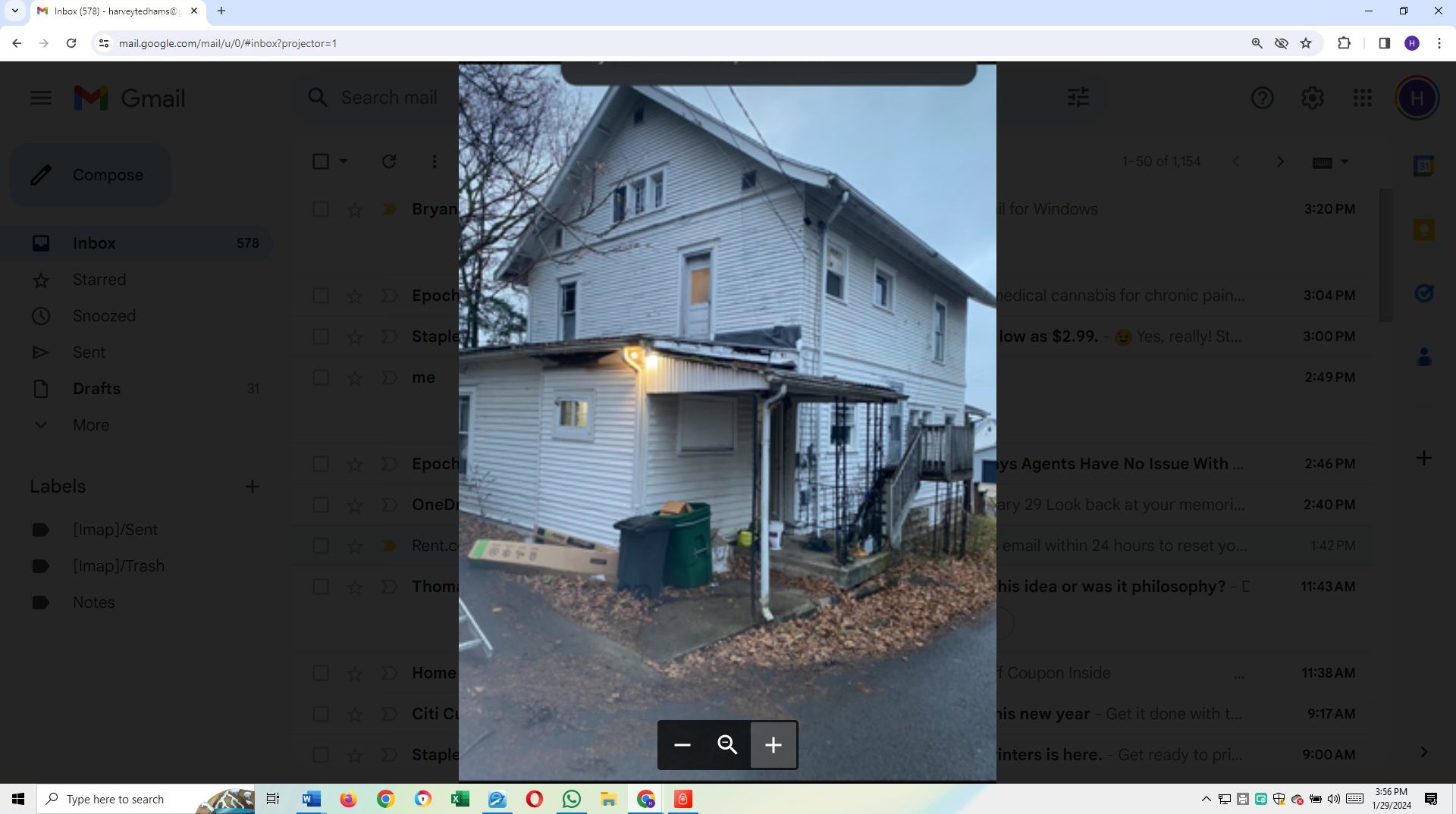1456x814 pixels.
Task: Open File Explorer from the taskbar
Action: (608, 799)
